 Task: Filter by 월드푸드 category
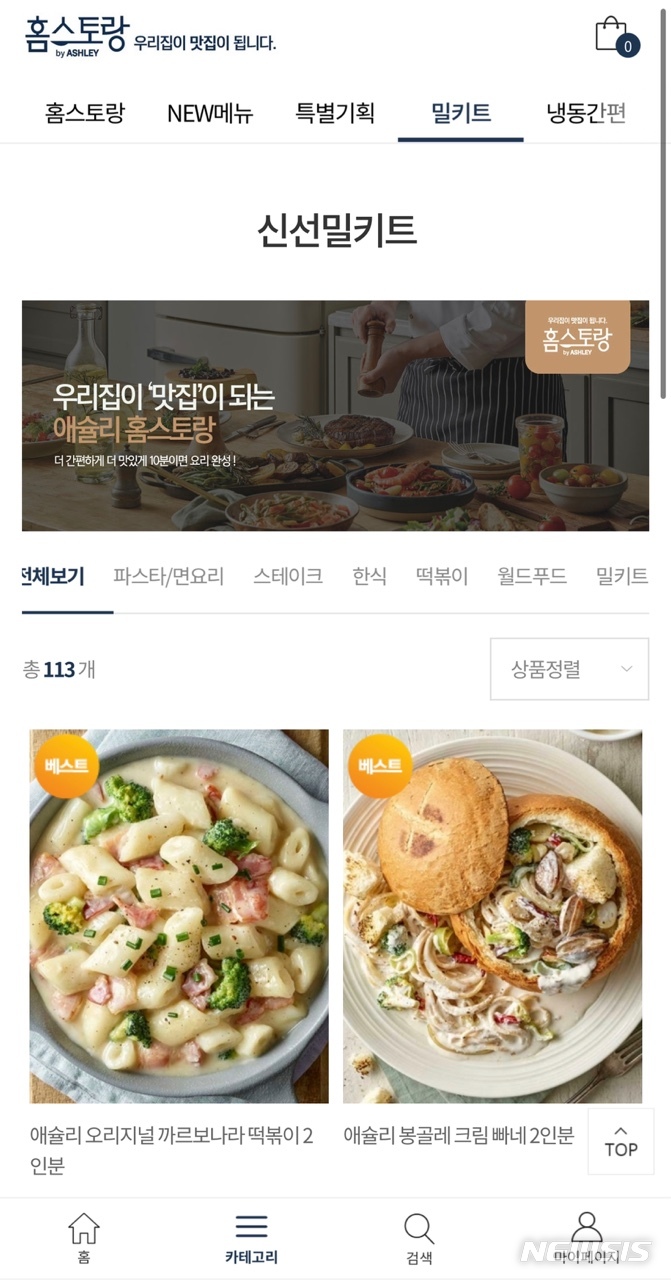(532, 577)
